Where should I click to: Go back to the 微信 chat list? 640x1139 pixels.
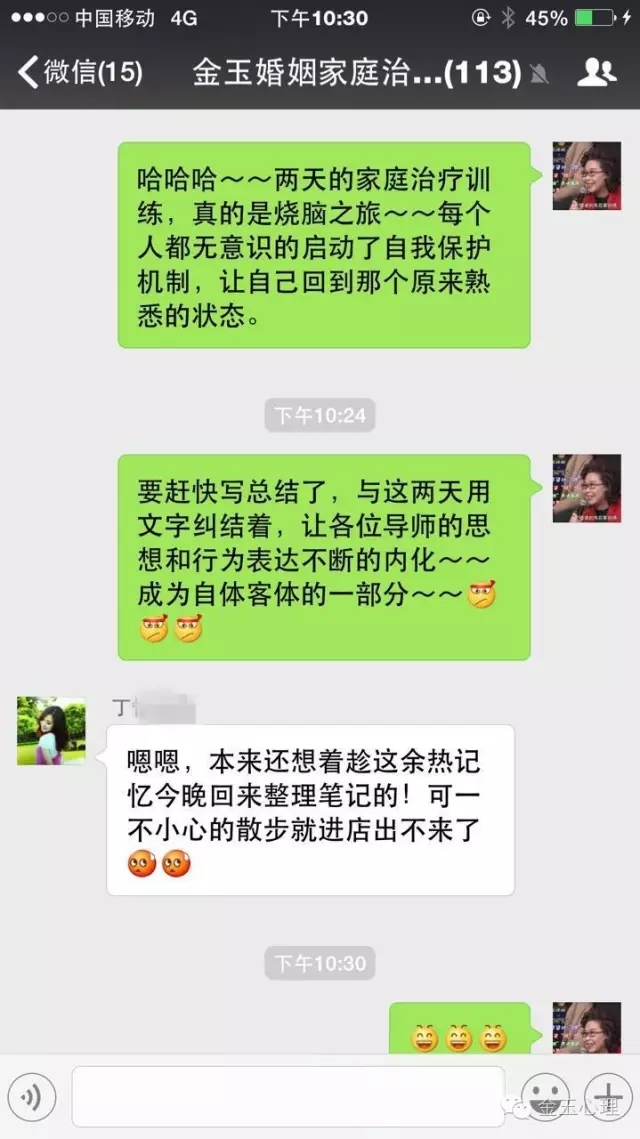pos(80,72)
